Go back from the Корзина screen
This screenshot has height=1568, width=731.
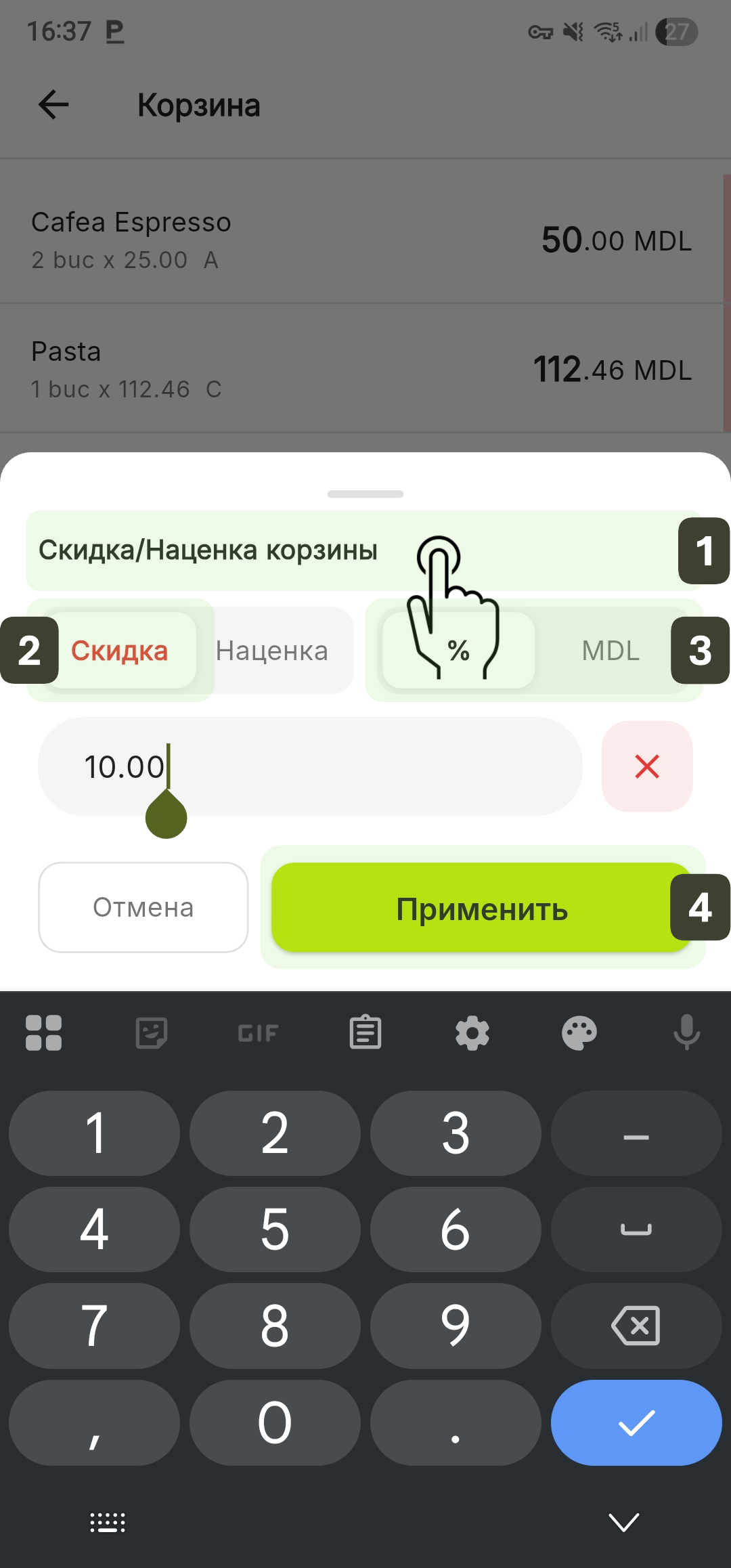pyautogui.click(x=53, y=105)
